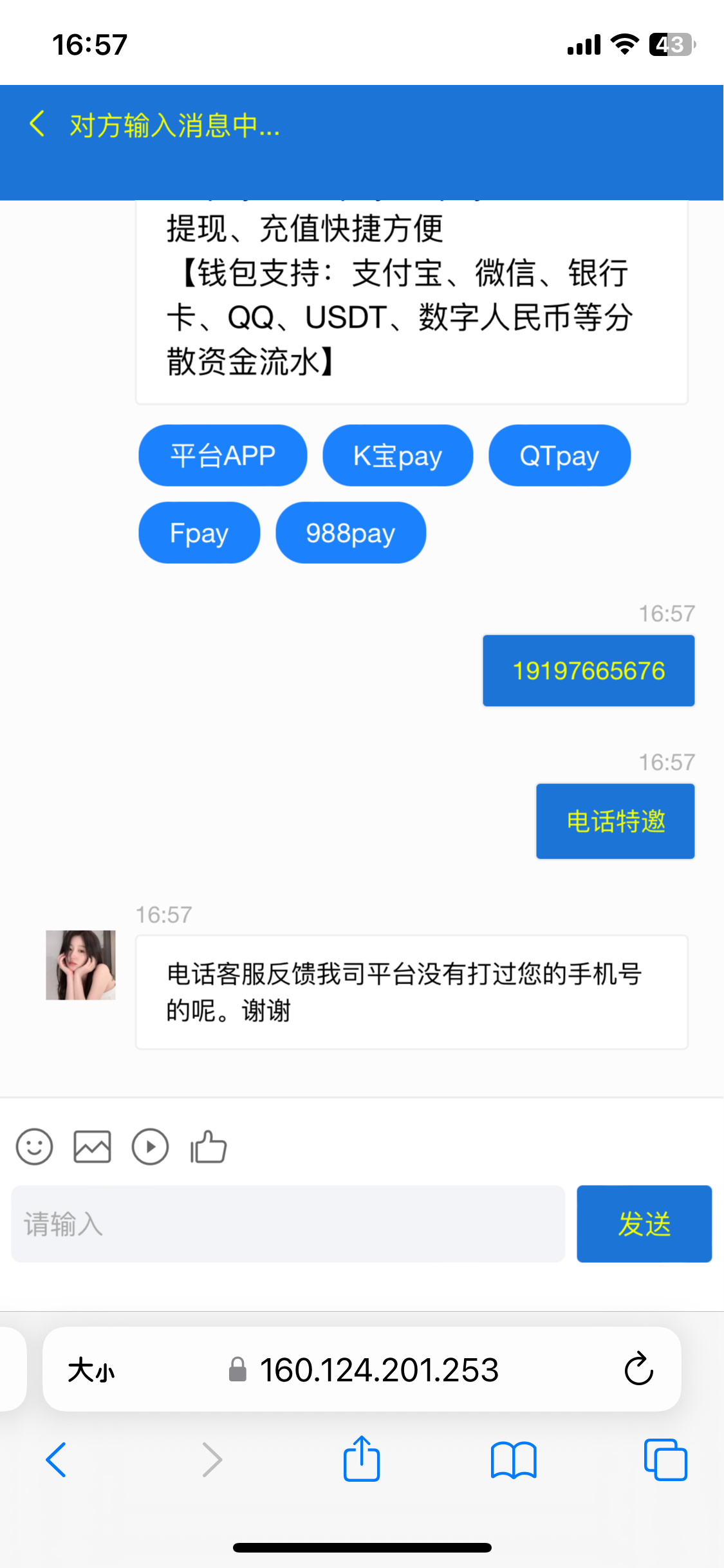
Task: Open the emoji picker
Action: [34, 1147]
